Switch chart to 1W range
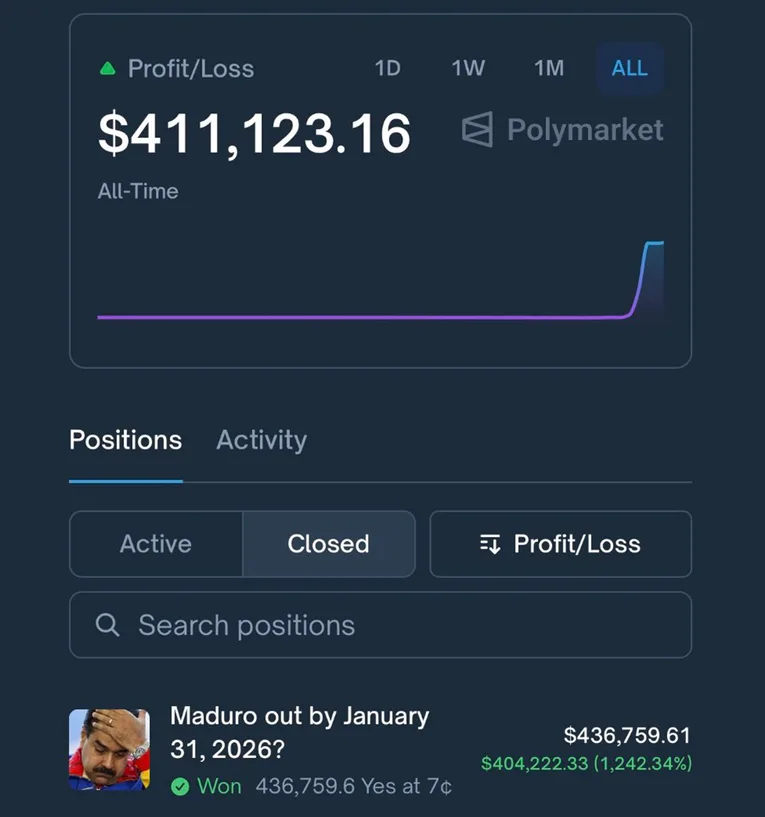 tap(468, 68)
